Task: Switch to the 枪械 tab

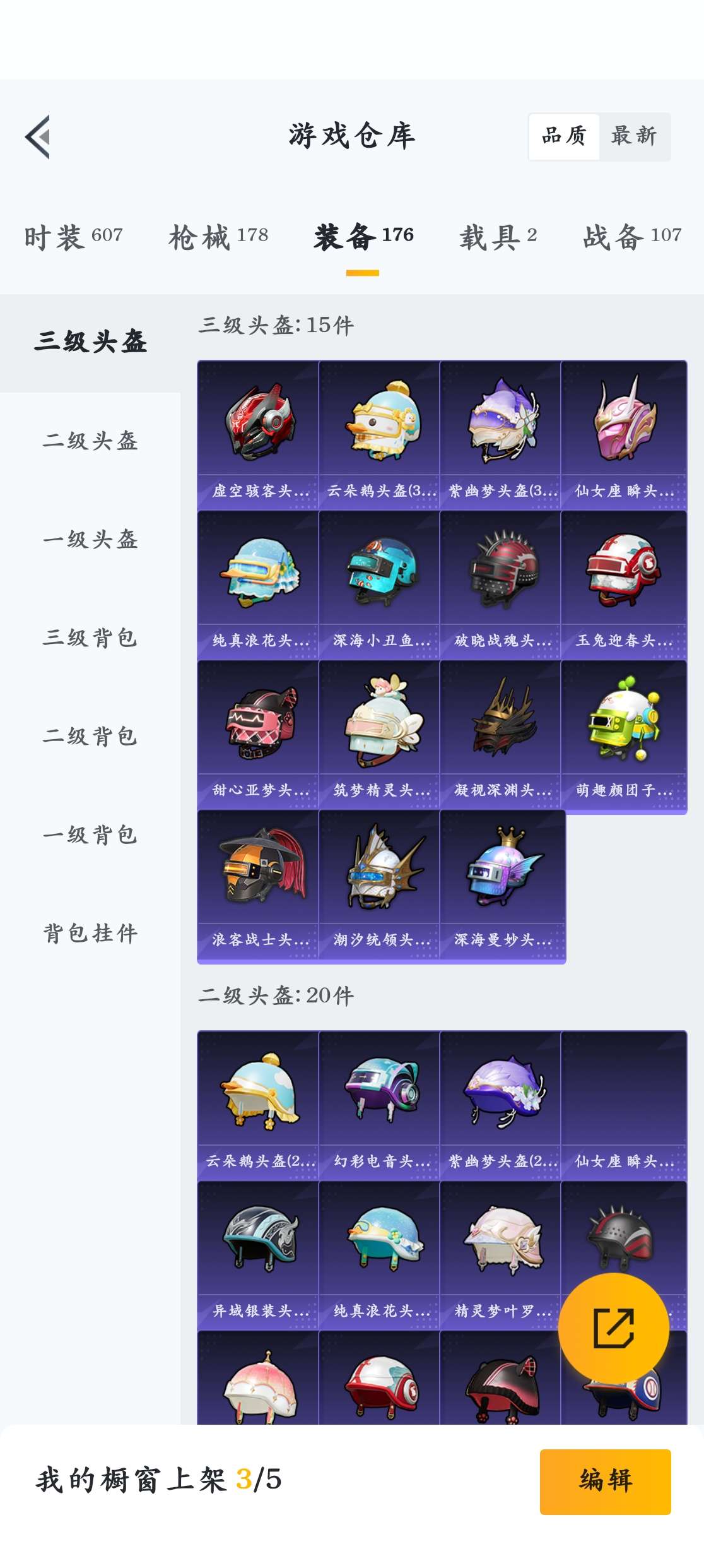Action: [218, 237]
